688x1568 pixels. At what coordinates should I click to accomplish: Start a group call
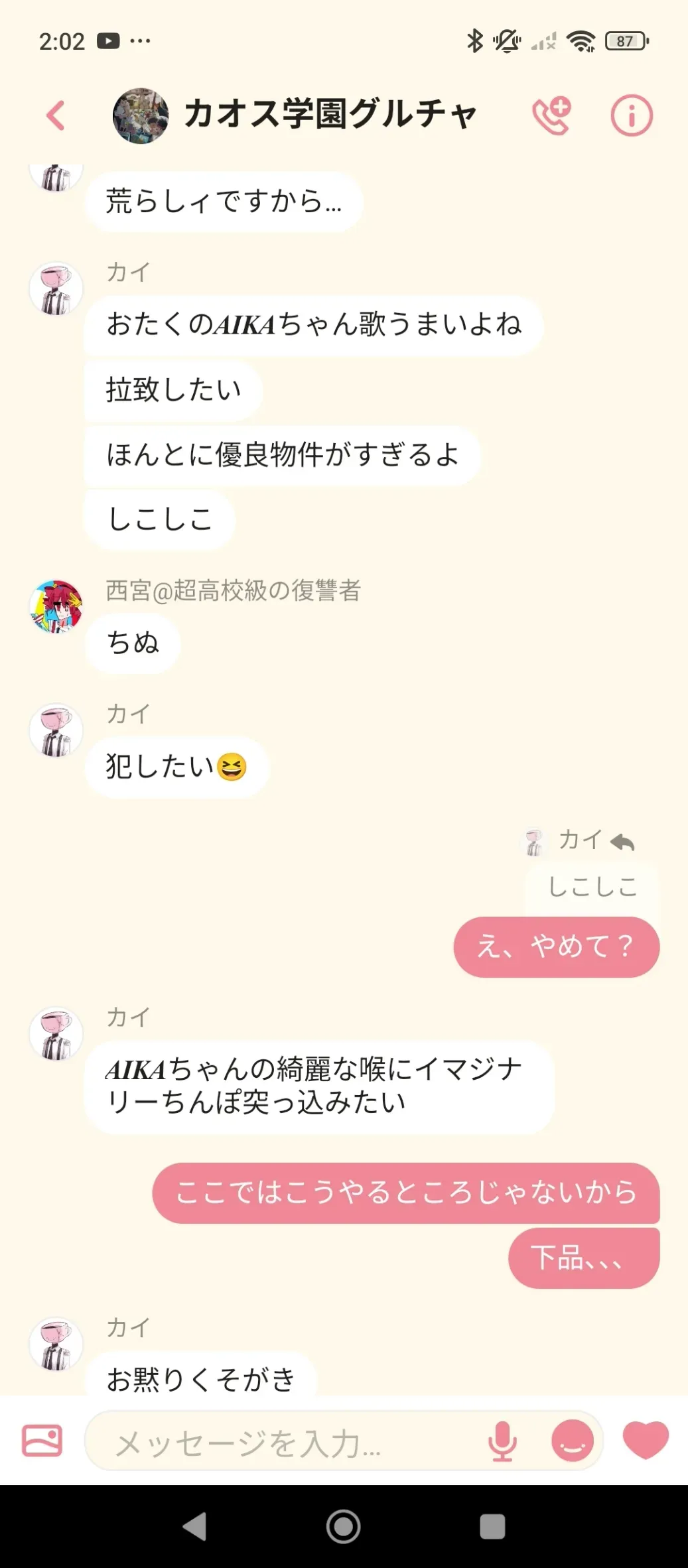[551, 116]
